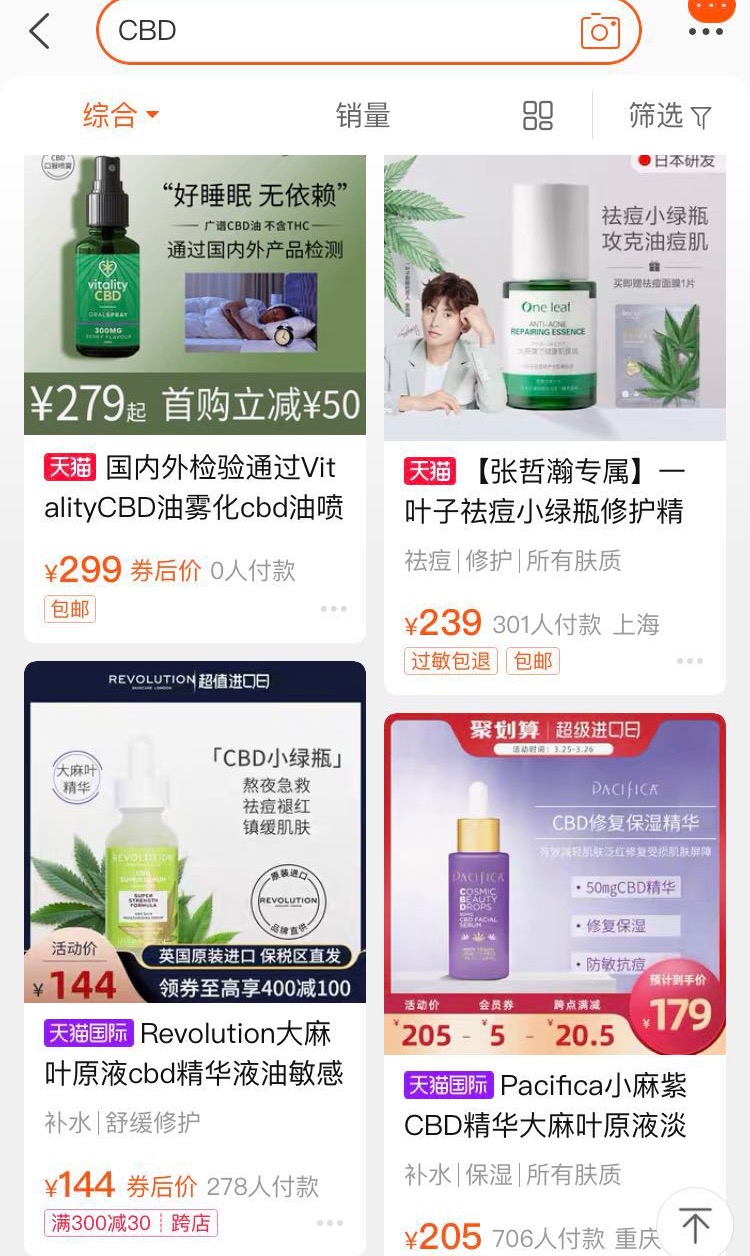This screenshot has height=1256, width=750.
Task: Open the VitalityCBD oral spray product
Action: [x=195, y=295]
